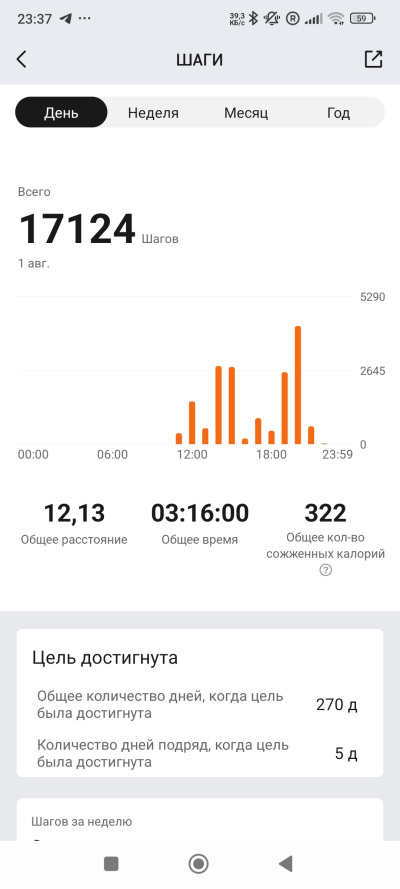This screenshot has height=889, width=400.
Task: Tap the system home button
Action: 198,864
